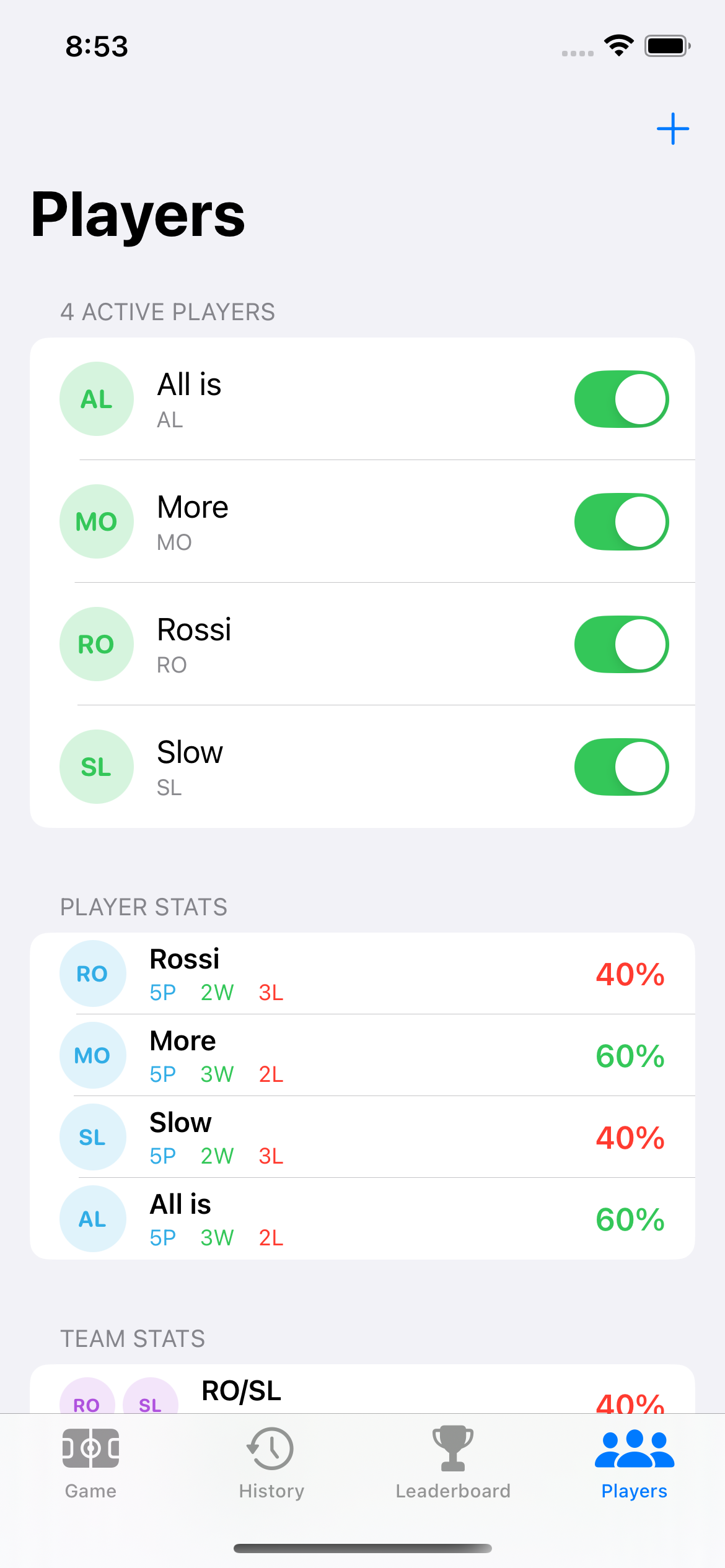The height and width of the screenshot is (1568, 725).
Task: Select Rossi's row in Player Stats
Action: click(362, 973)
